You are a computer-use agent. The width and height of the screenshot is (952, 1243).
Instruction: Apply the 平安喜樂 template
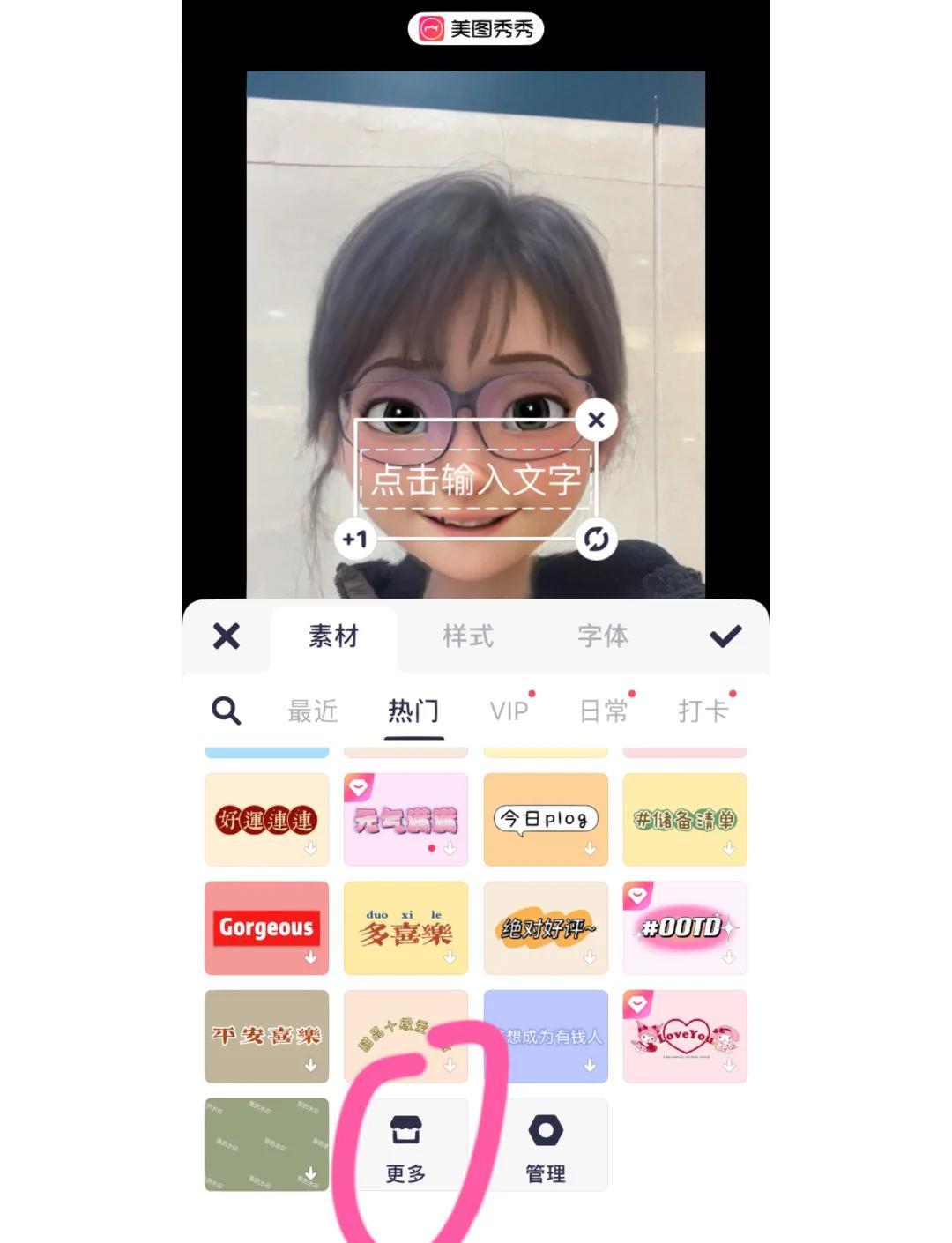pyautogui.click(x=266, y=1036)
